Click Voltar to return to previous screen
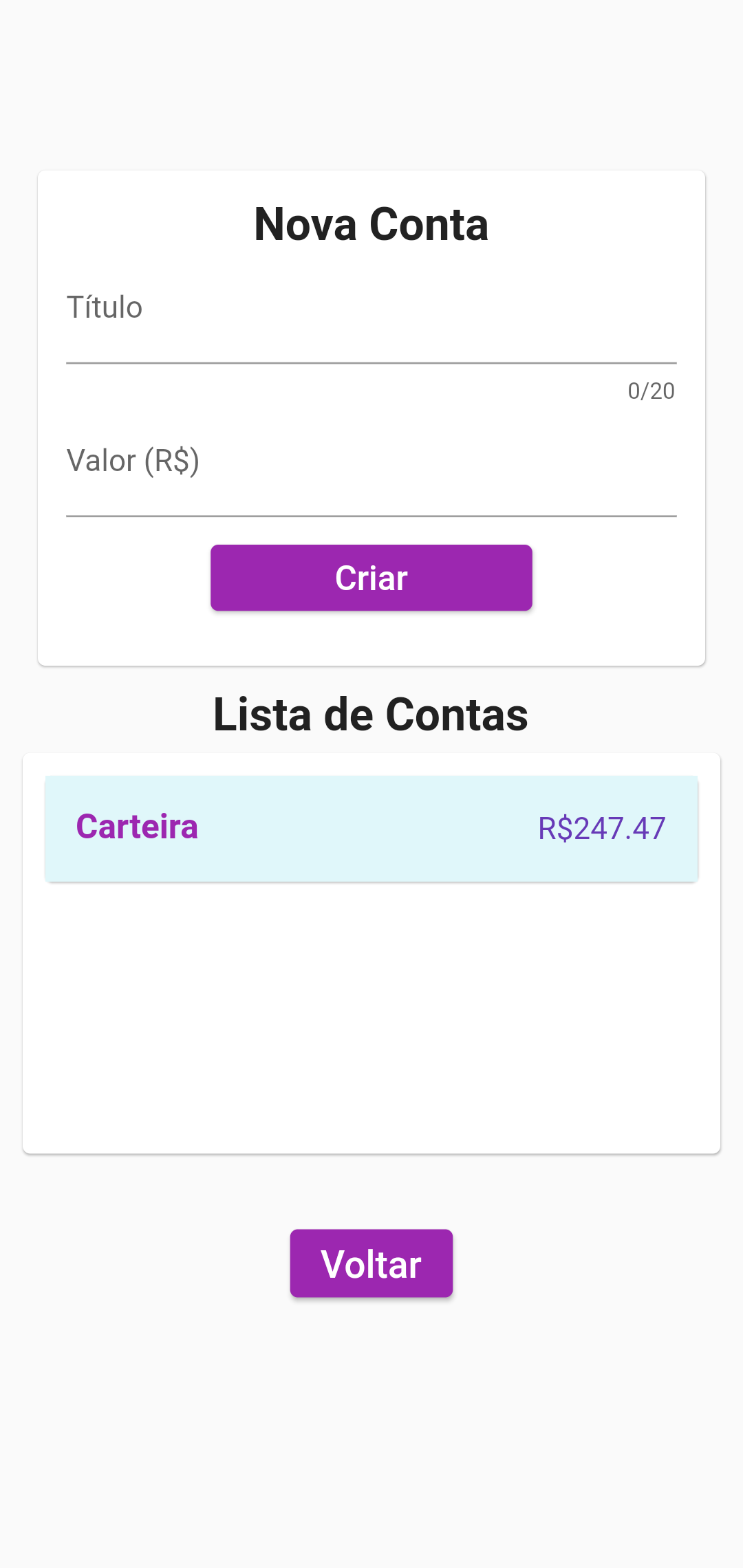Image resolution: width=743 pixels, height=1568 pixels. click(371, 1263)
